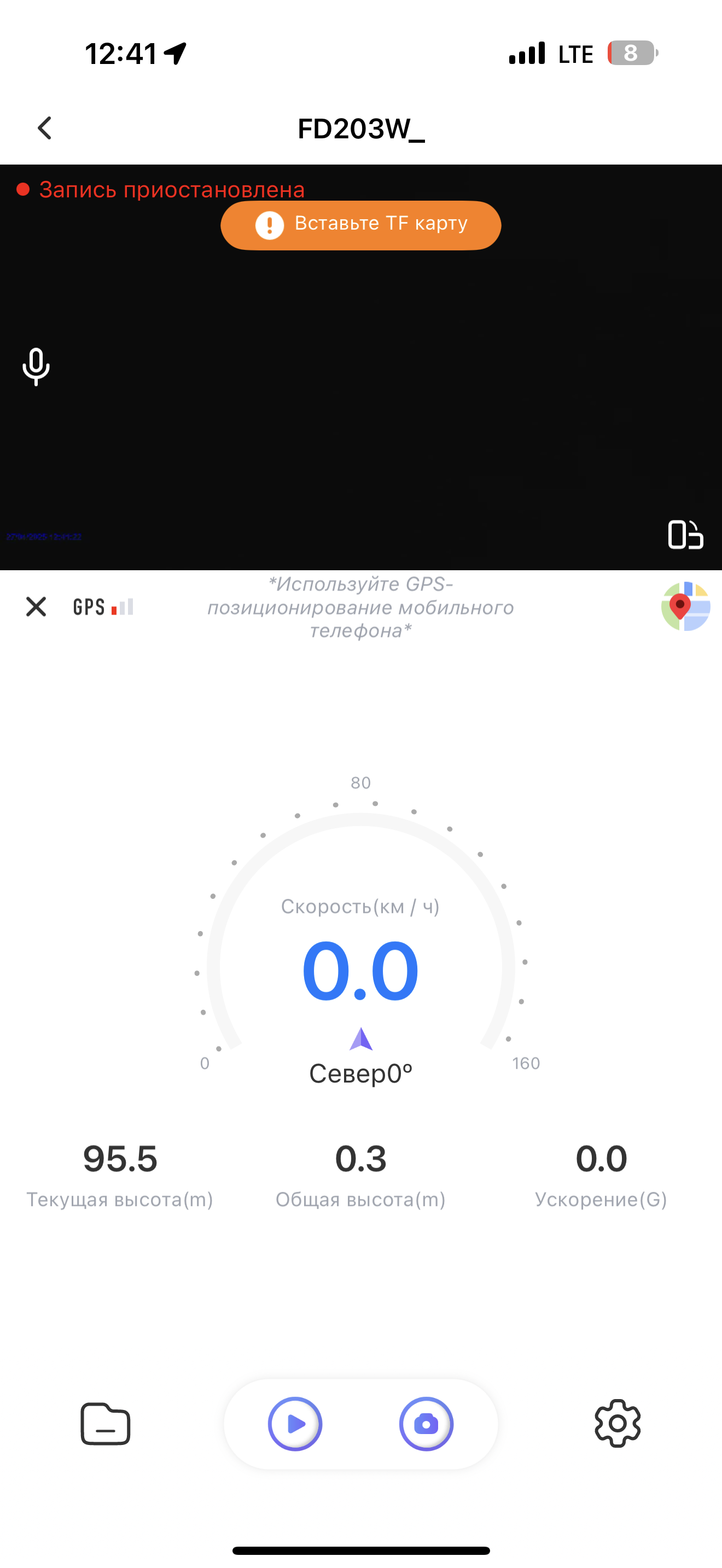Take a snapshot with the camera button
Viewport: 722px width, 1568px height.
(426, 1424)
